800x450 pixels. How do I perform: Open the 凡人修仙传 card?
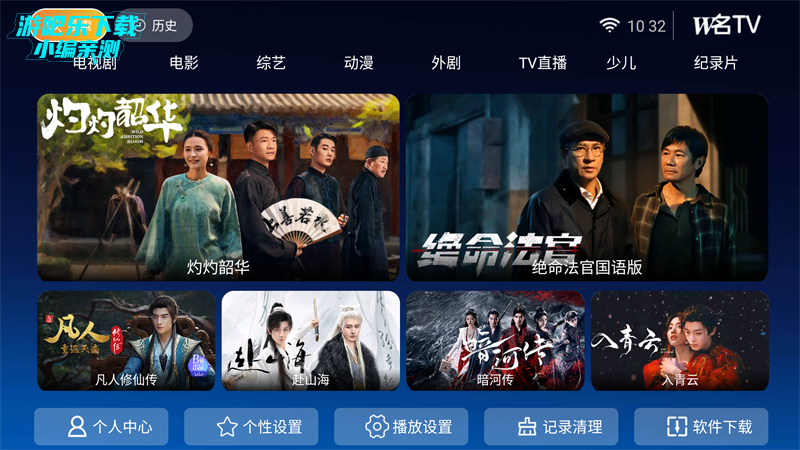pos(126,340)
